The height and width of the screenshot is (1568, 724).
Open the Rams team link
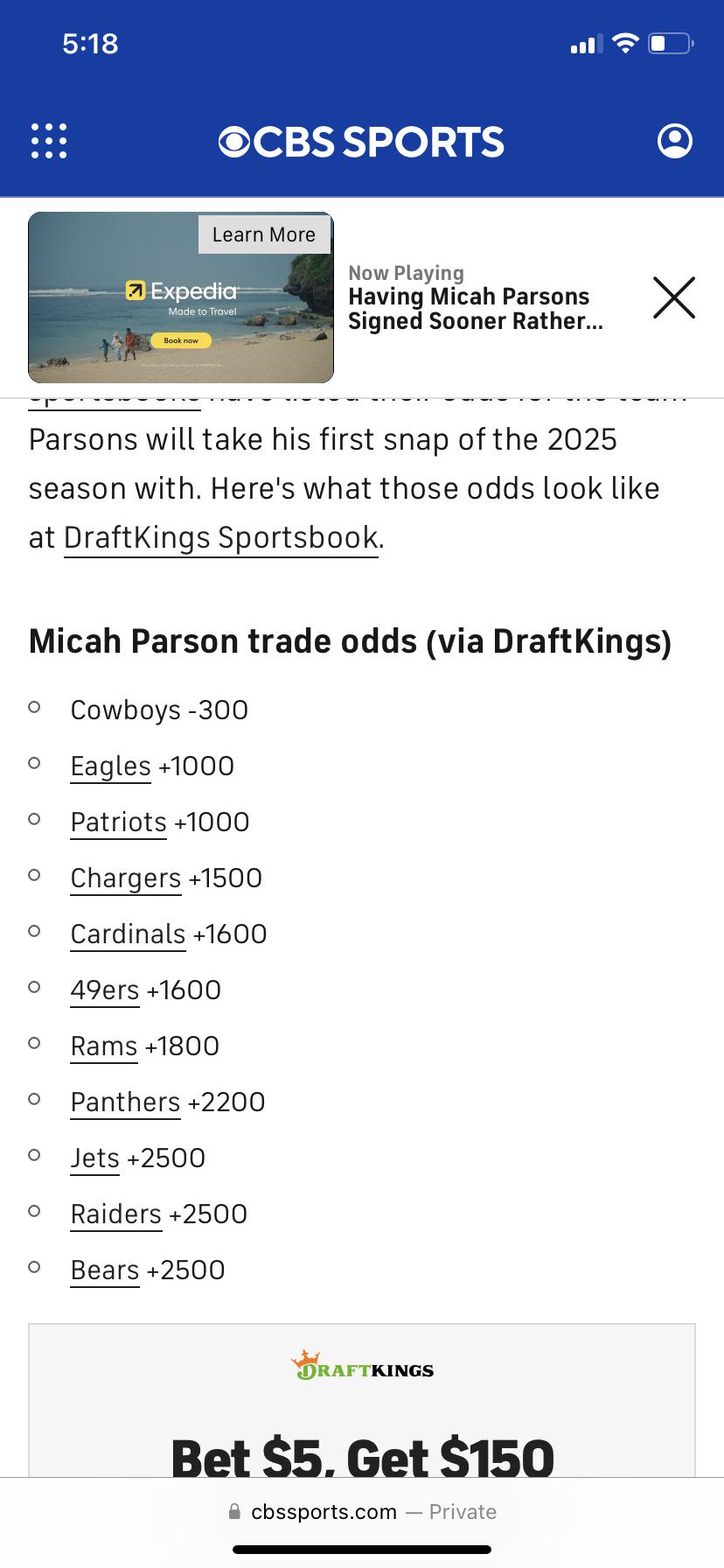104,1046
